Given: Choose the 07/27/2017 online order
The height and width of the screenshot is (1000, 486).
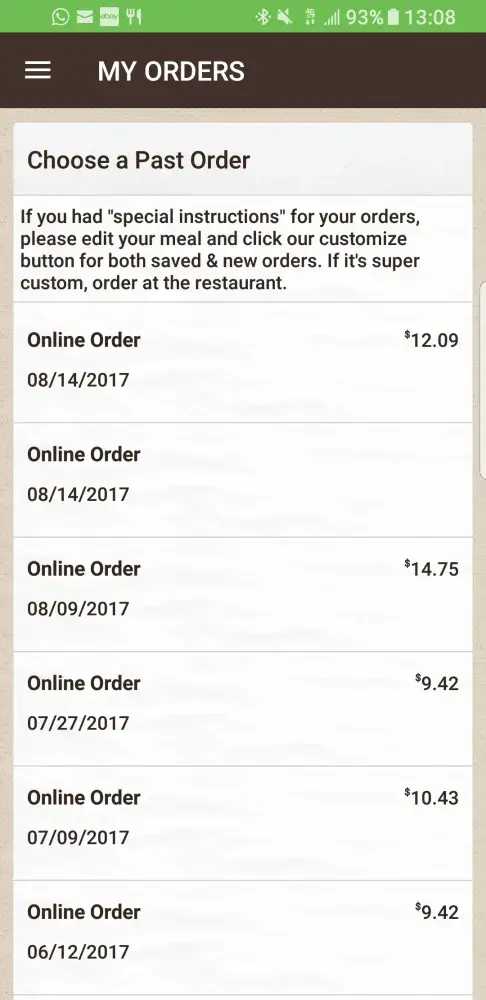Looking at the screenshot, I should (243, 709).
